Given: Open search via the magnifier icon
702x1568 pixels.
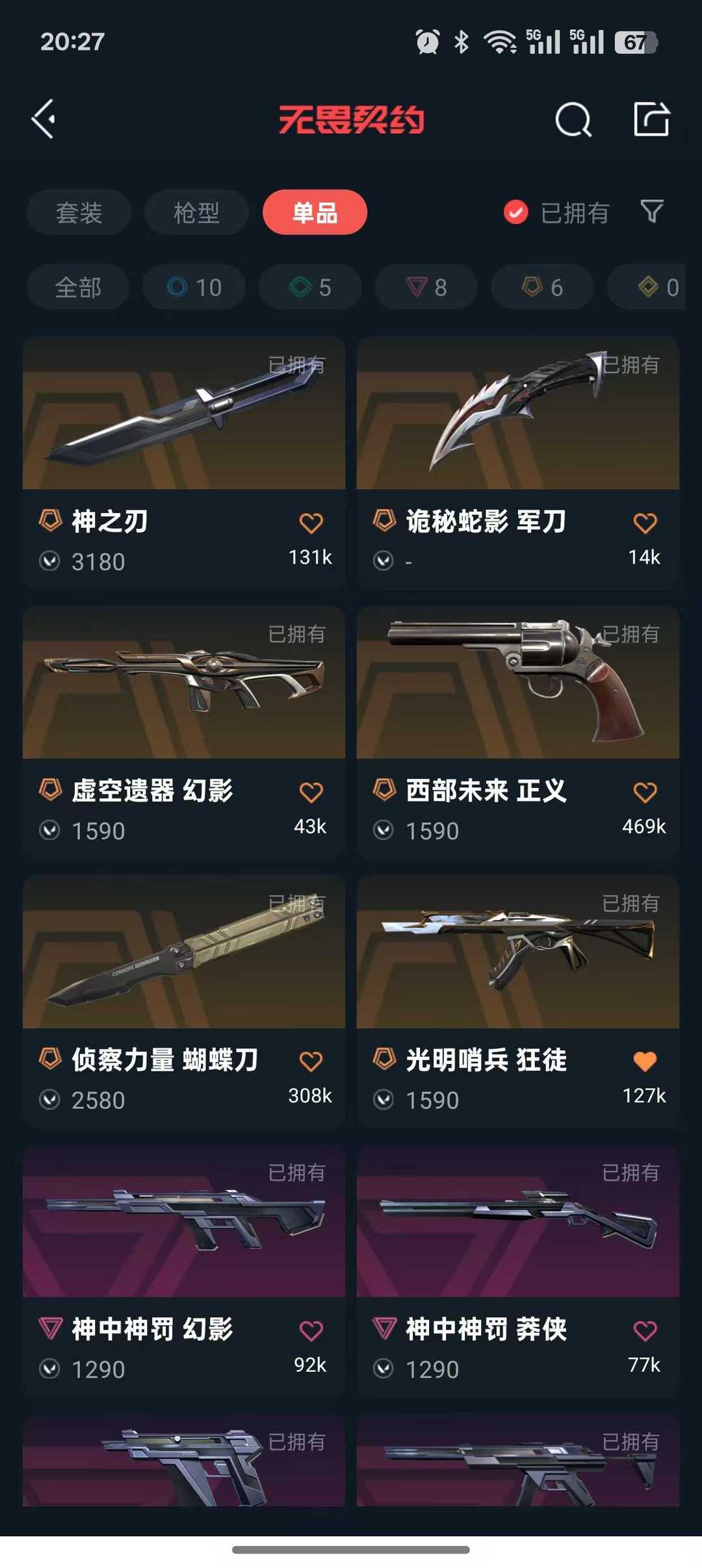Looking at the screenshot, I should (573, 120).
